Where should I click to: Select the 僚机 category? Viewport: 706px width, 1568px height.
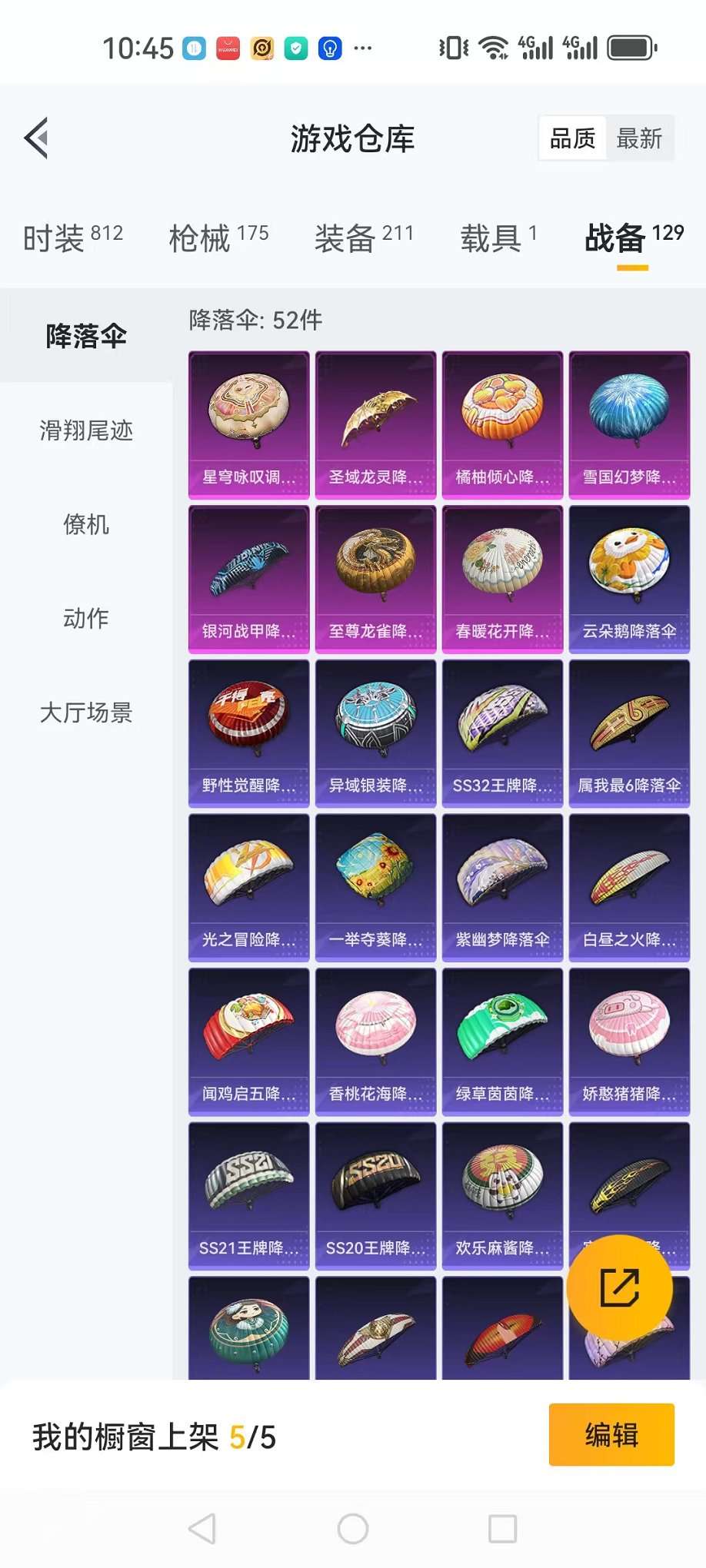coord(86,525)
